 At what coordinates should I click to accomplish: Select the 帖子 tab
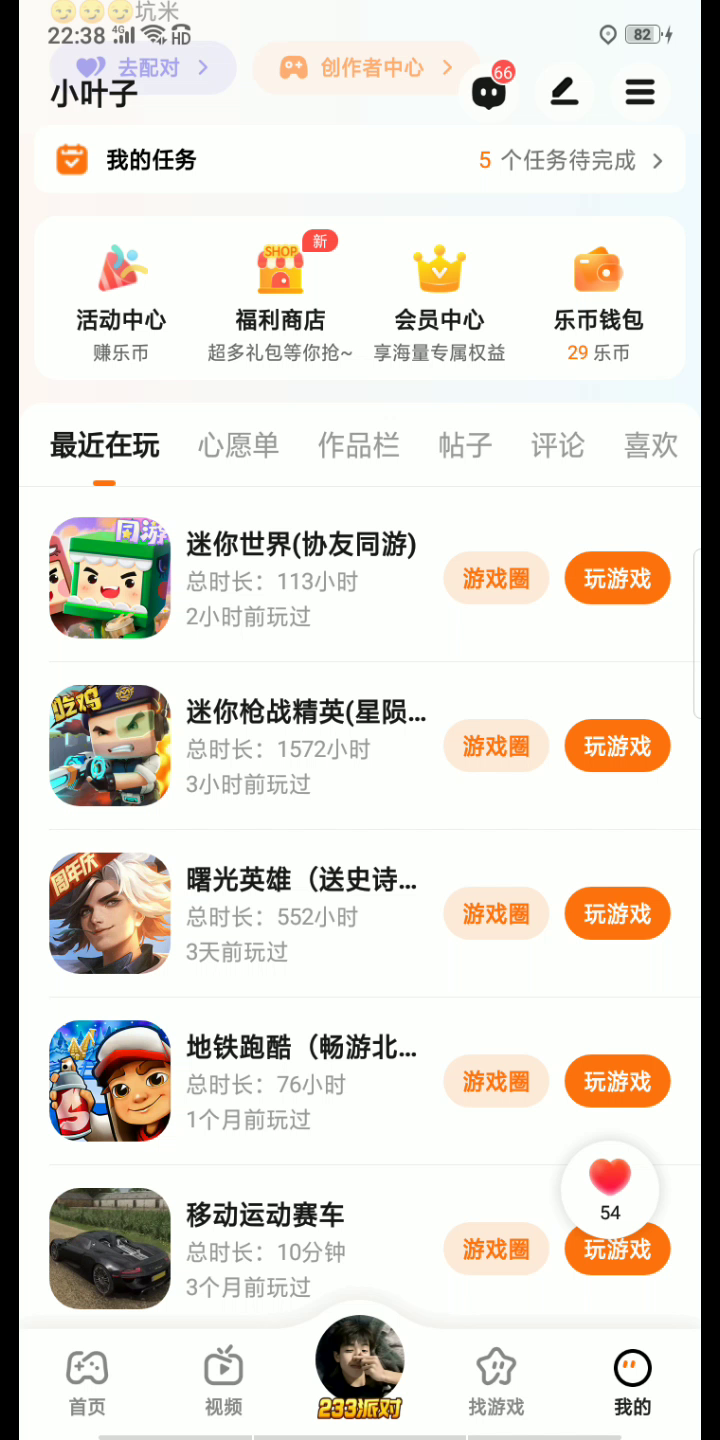[x=465, y=446]
